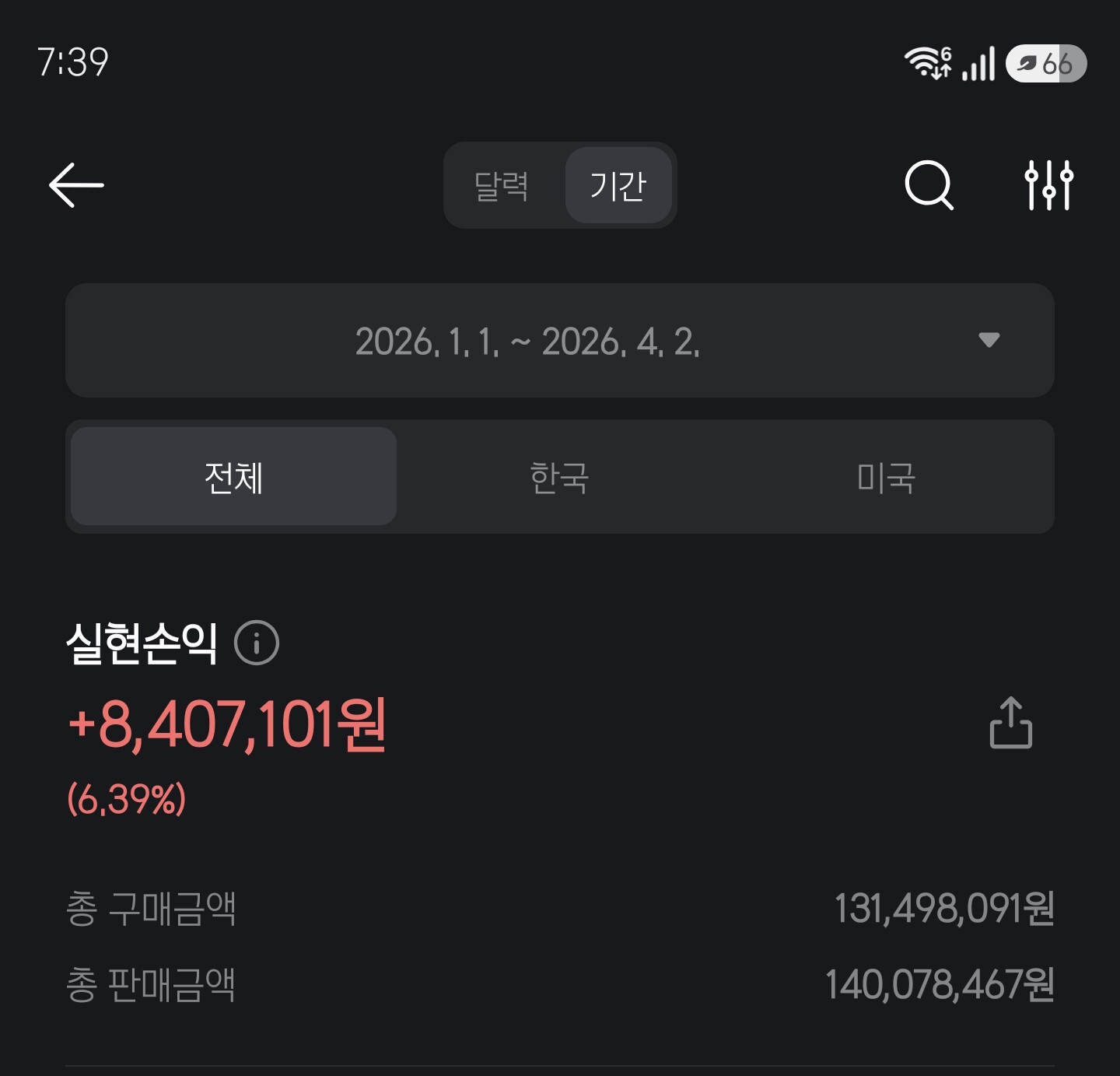Go back using the arrow icon
This screenshot has height=1076, width=1120.
76,185
